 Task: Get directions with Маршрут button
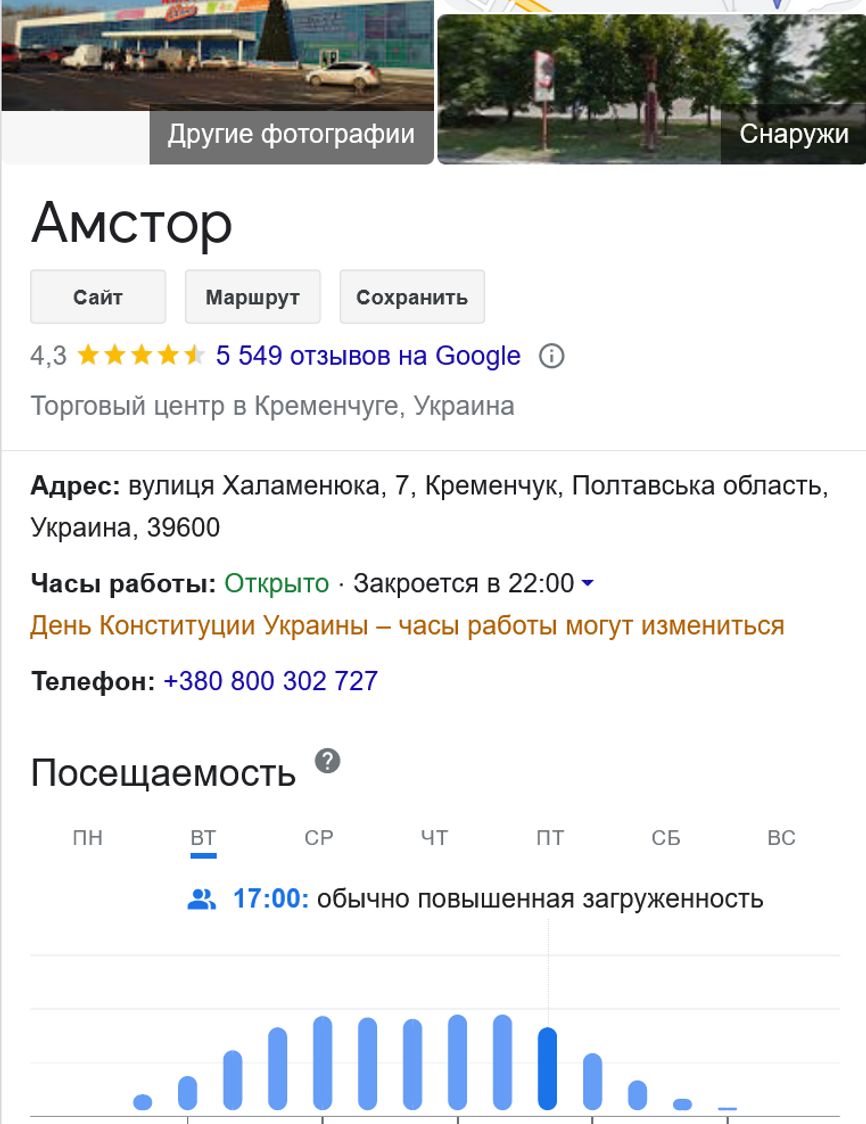coord(252,297)
